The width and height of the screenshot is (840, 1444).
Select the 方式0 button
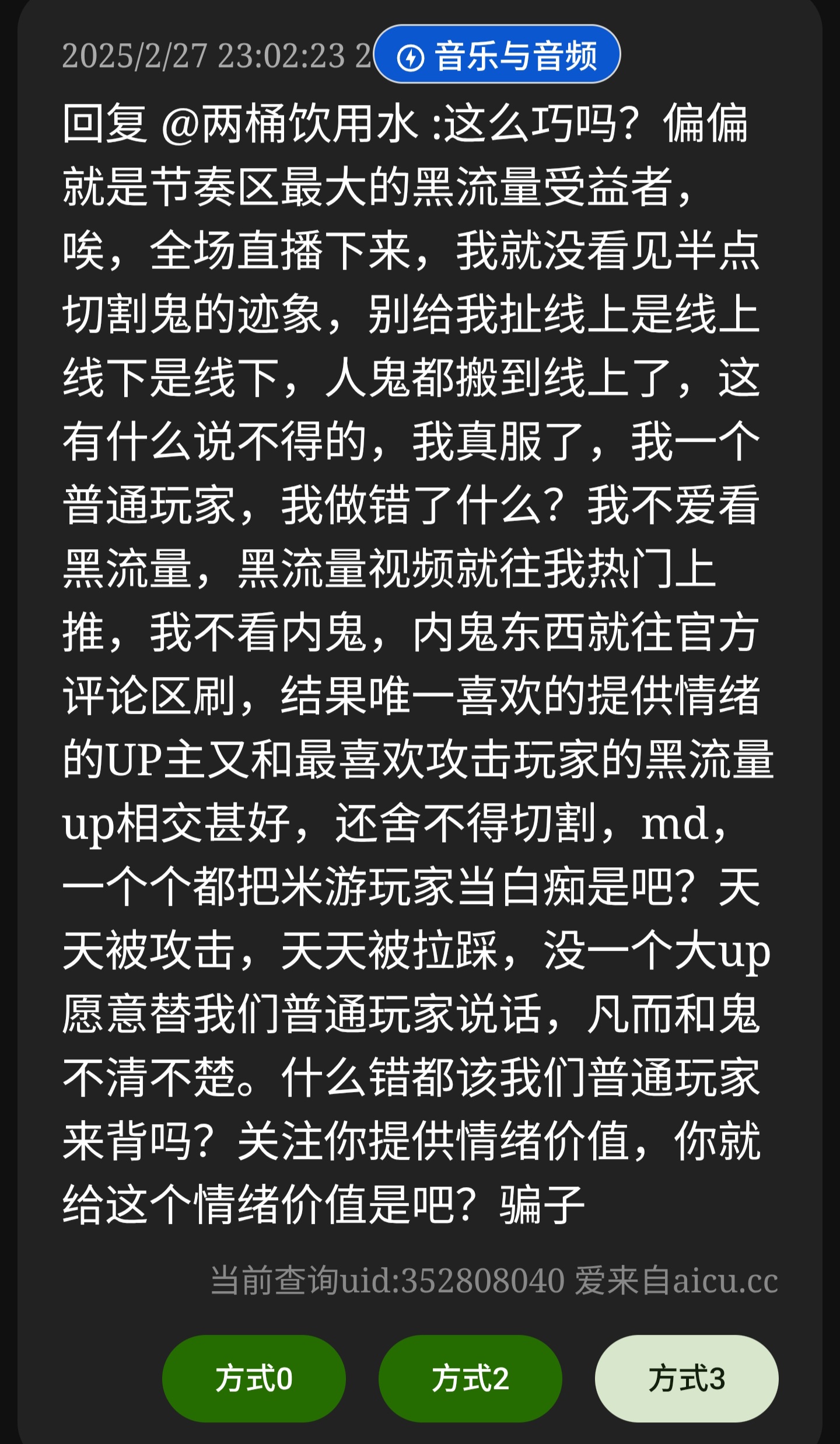254,1378
